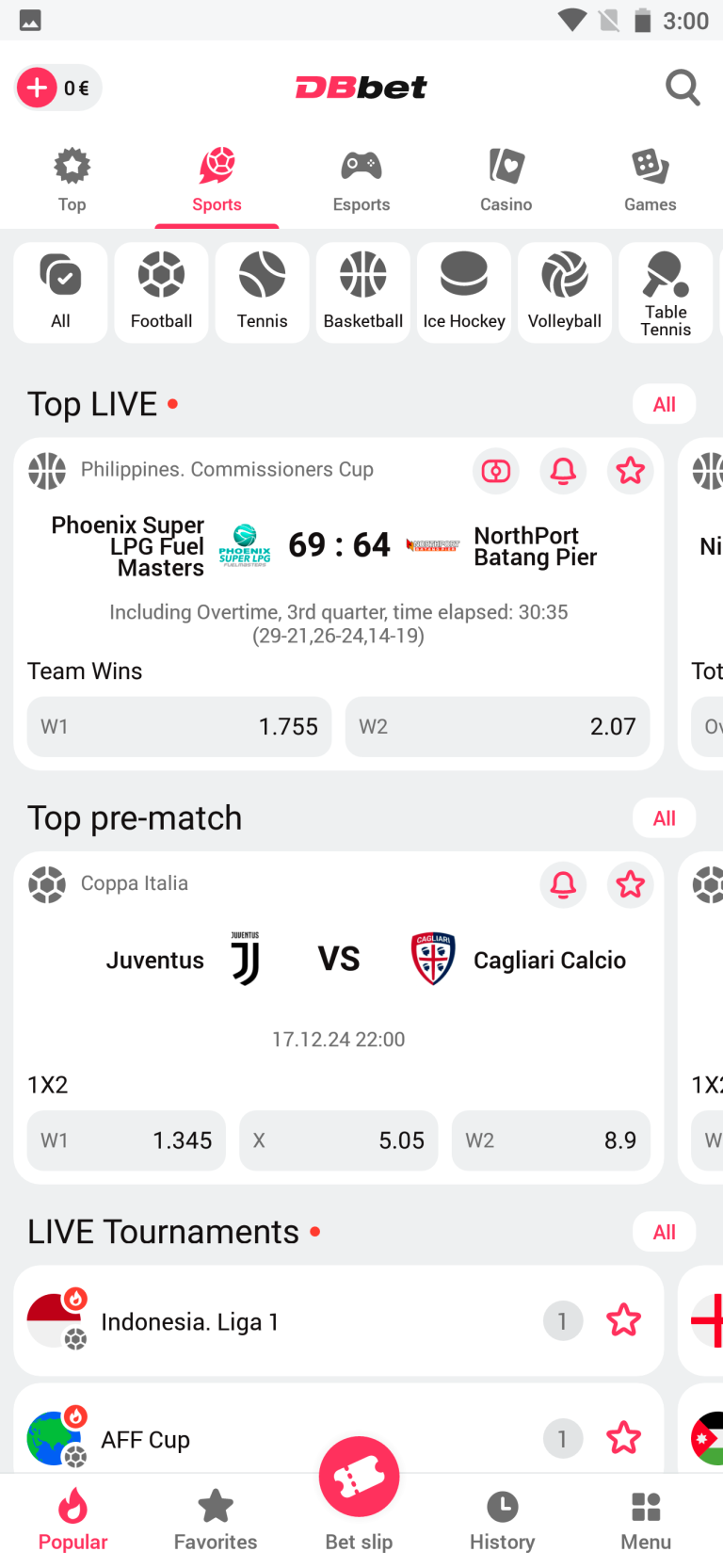Open the search magnifier
This screenshot has width=723, height=1568.
pos(683,88)
